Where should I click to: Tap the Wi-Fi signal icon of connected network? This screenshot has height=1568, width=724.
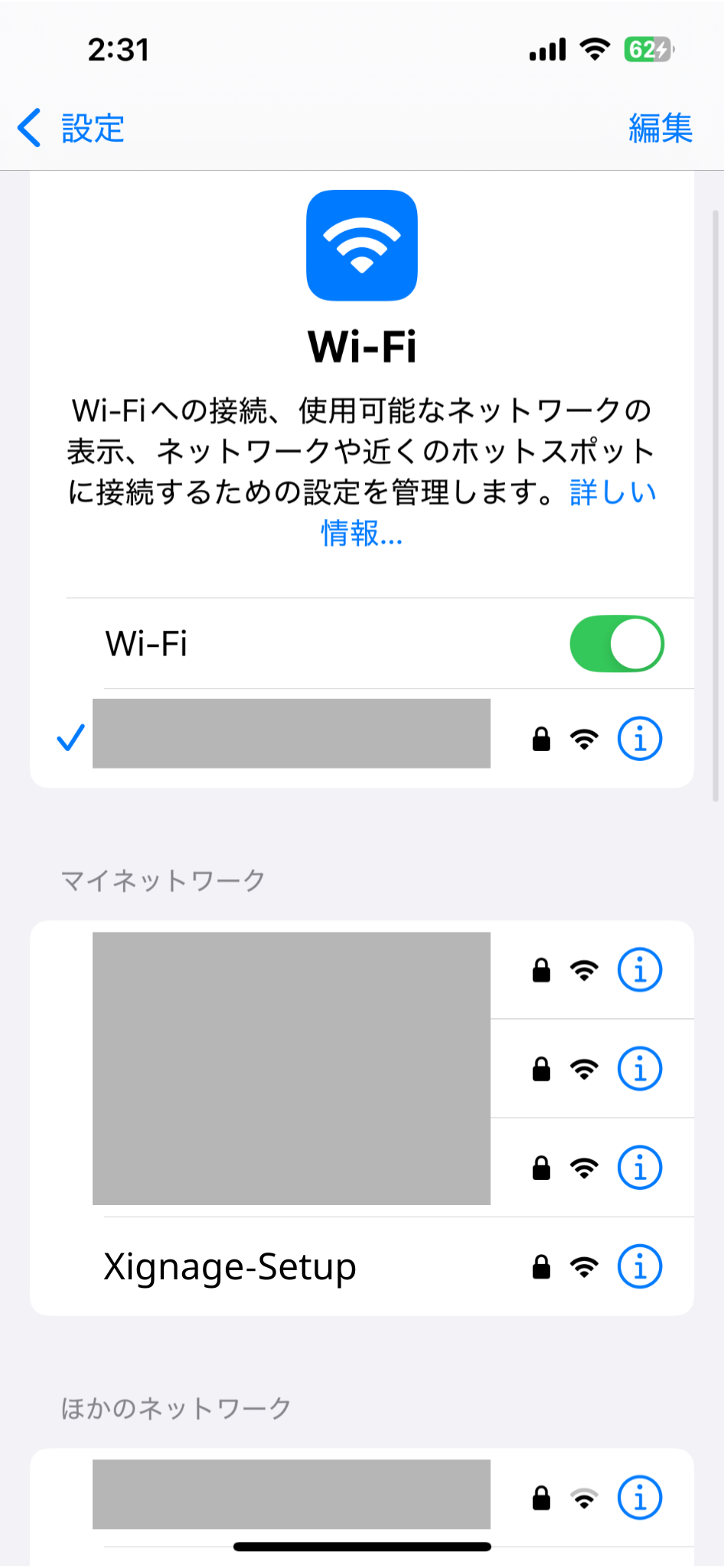(583, 737)
